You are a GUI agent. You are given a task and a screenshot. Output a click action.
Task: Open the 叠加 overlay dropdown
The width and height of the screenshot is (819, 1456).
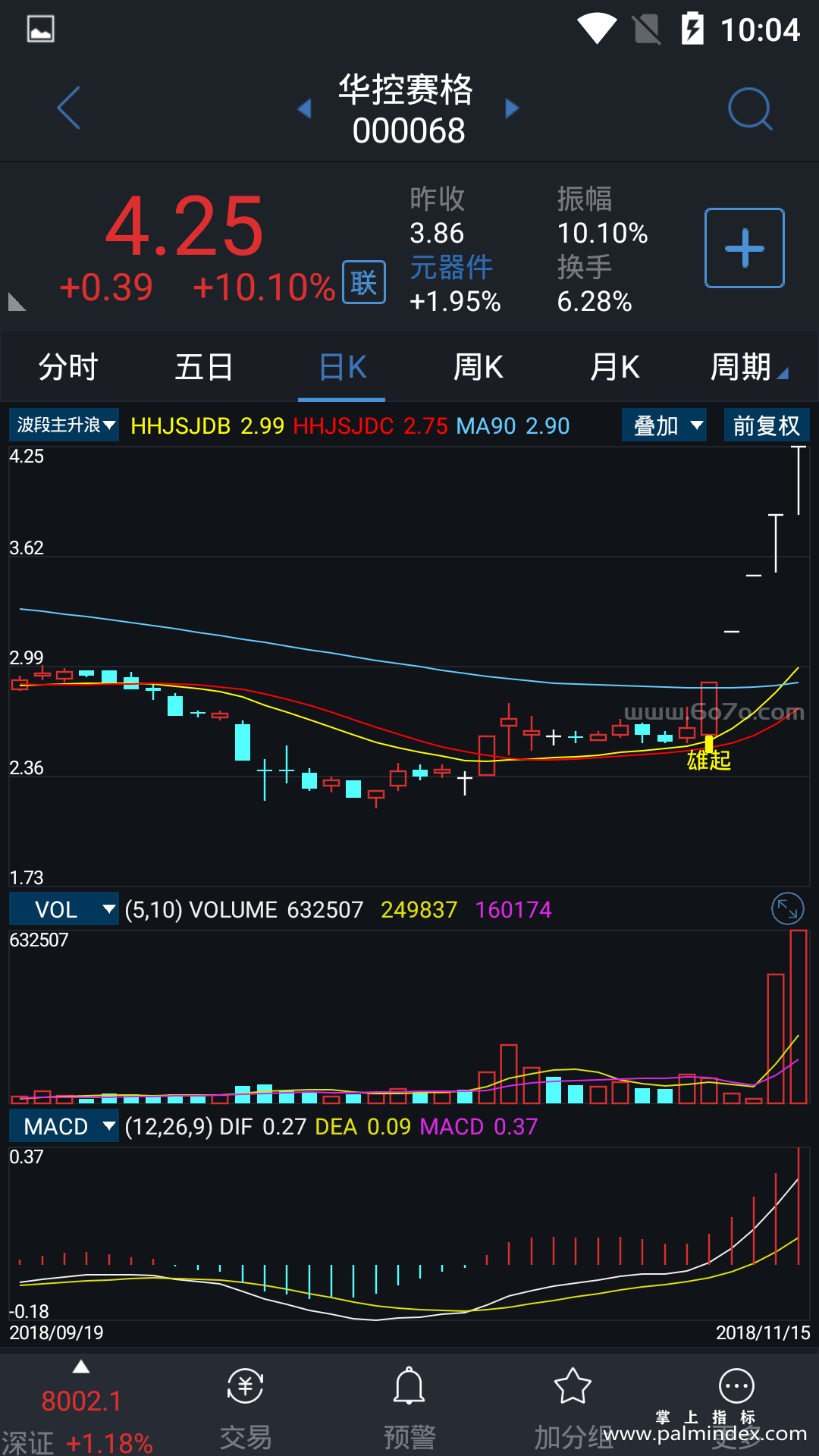(x=664, y=425)
